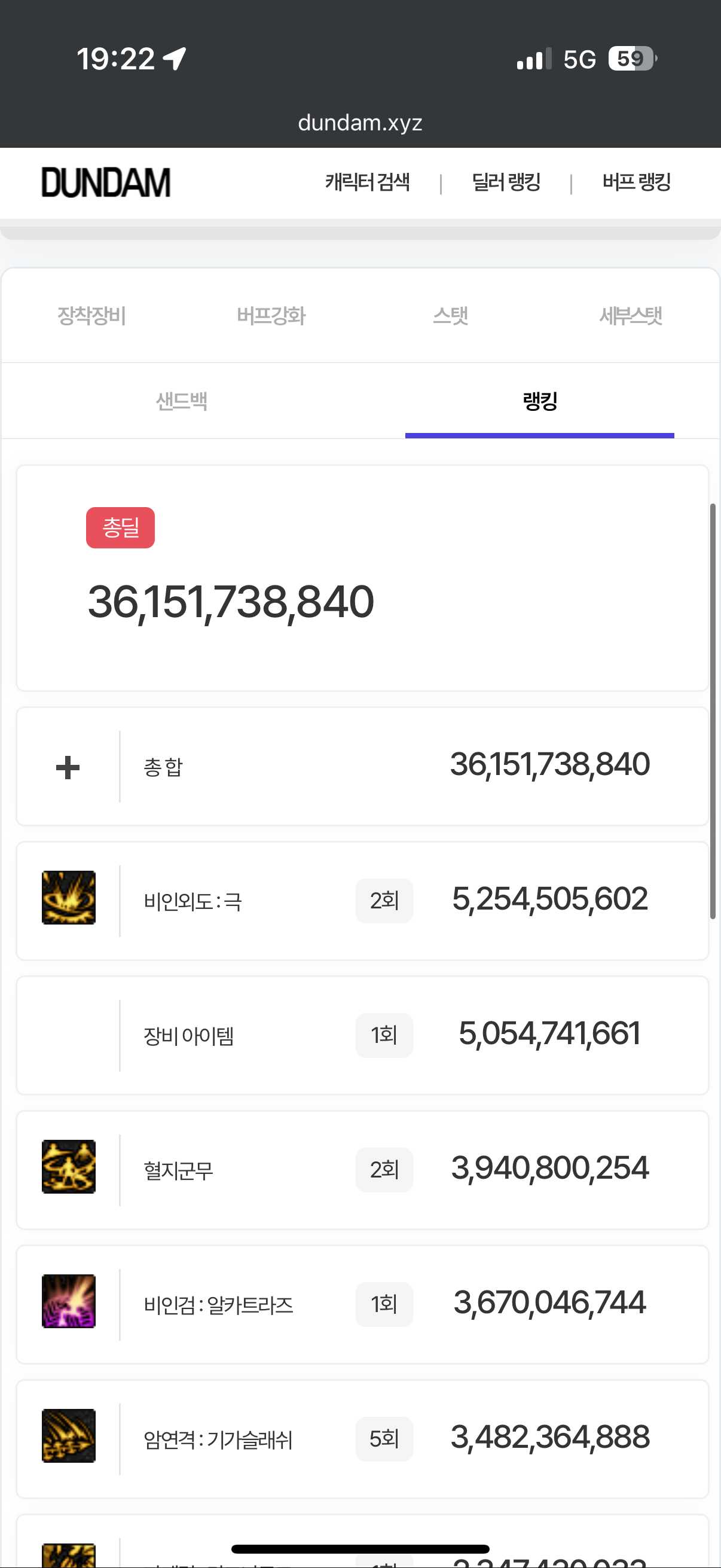Expand the 총합 row with the plus icon
The width and height of the screenshot is (721, 1568).
point(68,767)
